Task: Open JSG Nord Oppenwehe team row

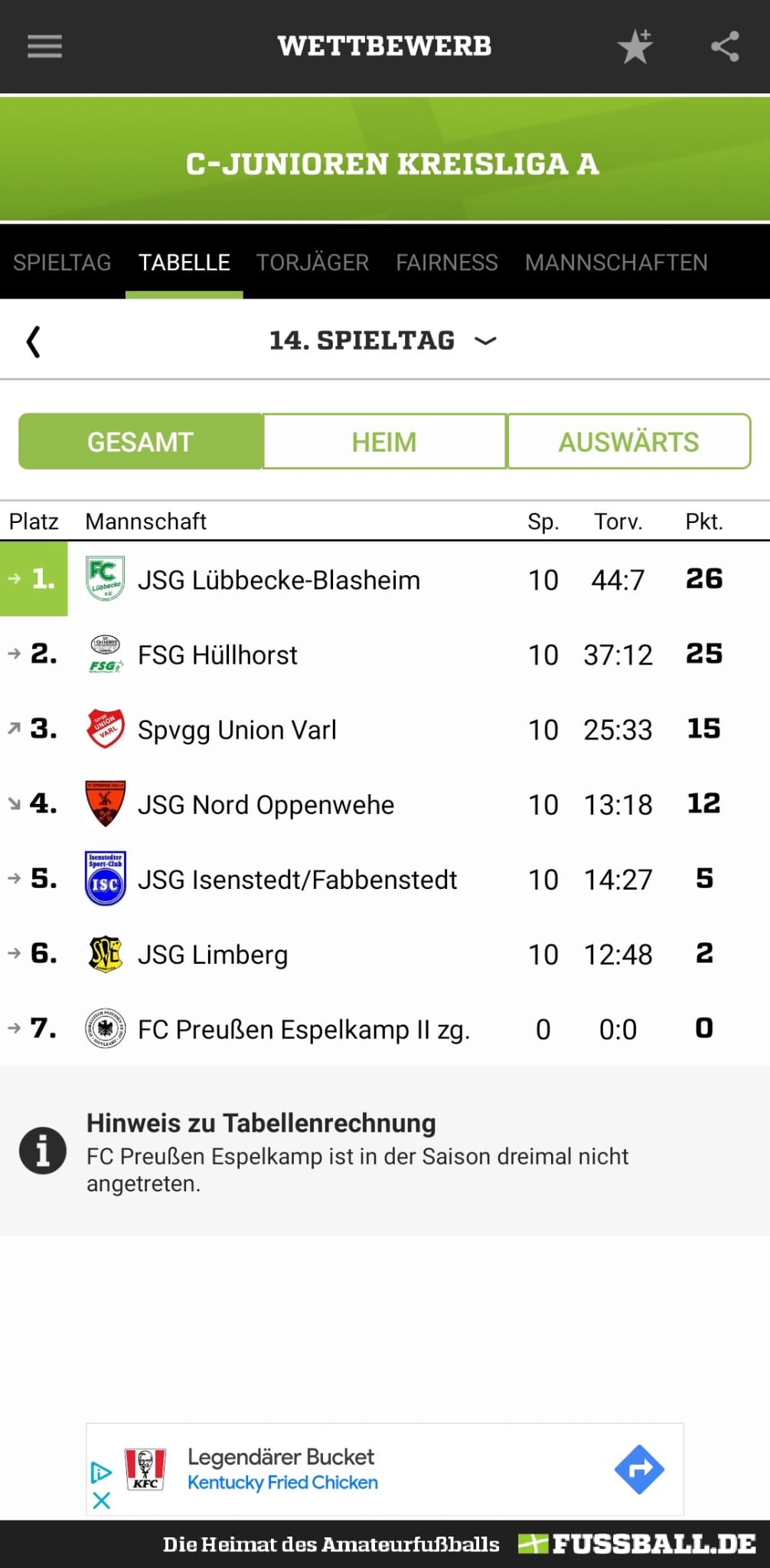Action: [x=385, y=805]
